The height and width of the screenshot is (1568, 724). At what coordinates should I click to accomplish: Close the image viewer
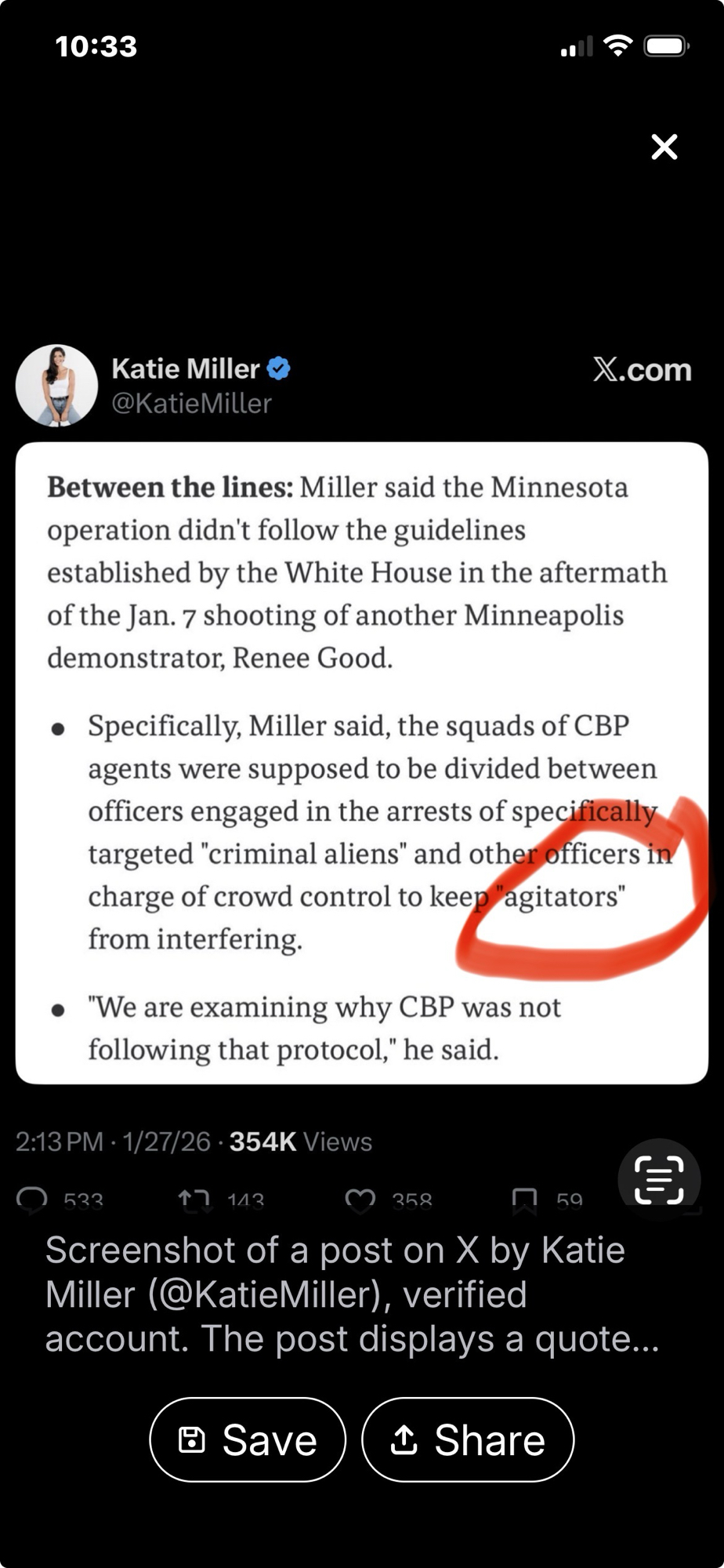664,147
